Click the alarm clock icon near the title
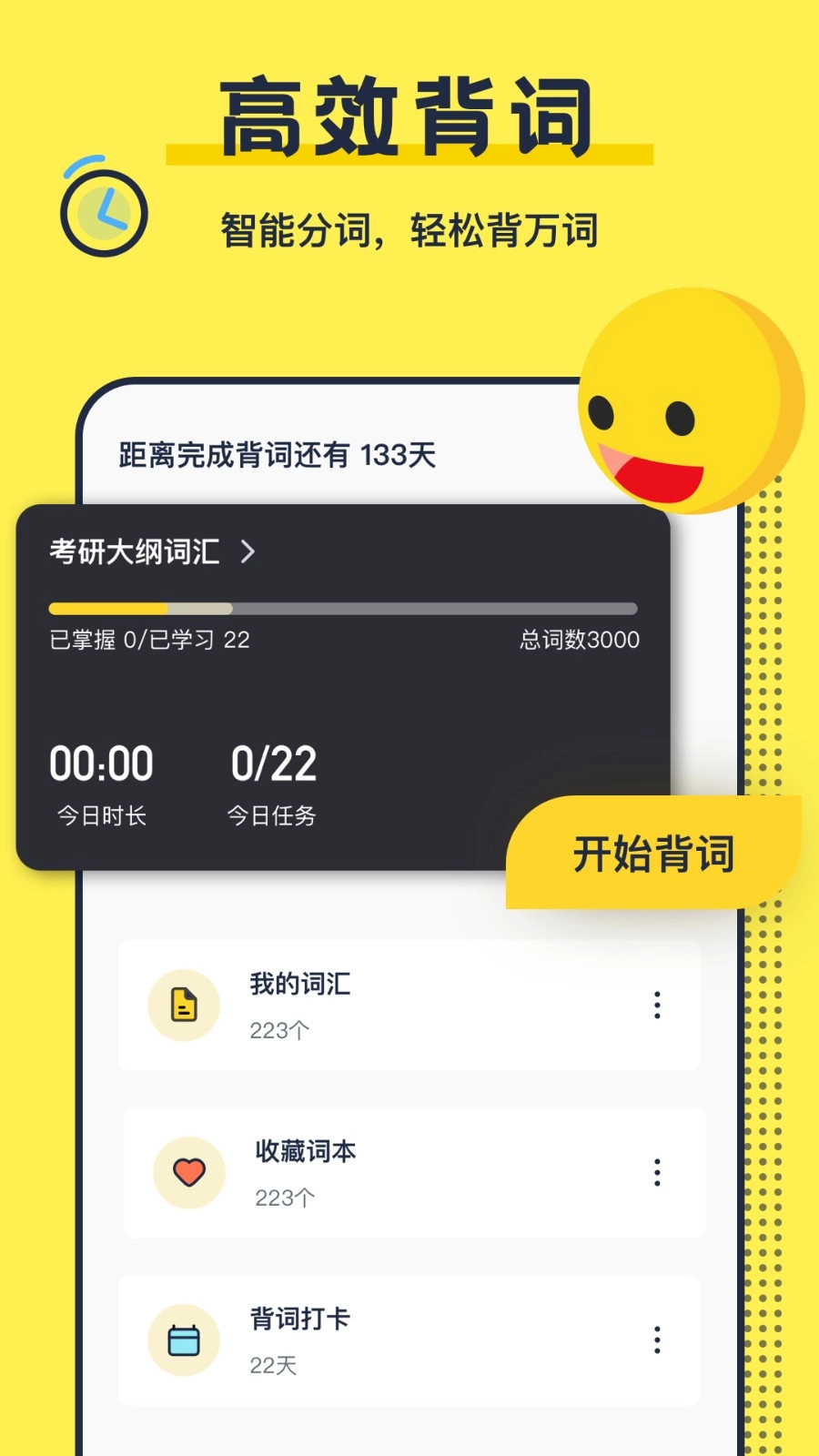The width and height of the screenshot is (819, 1456). coord(103,211)
